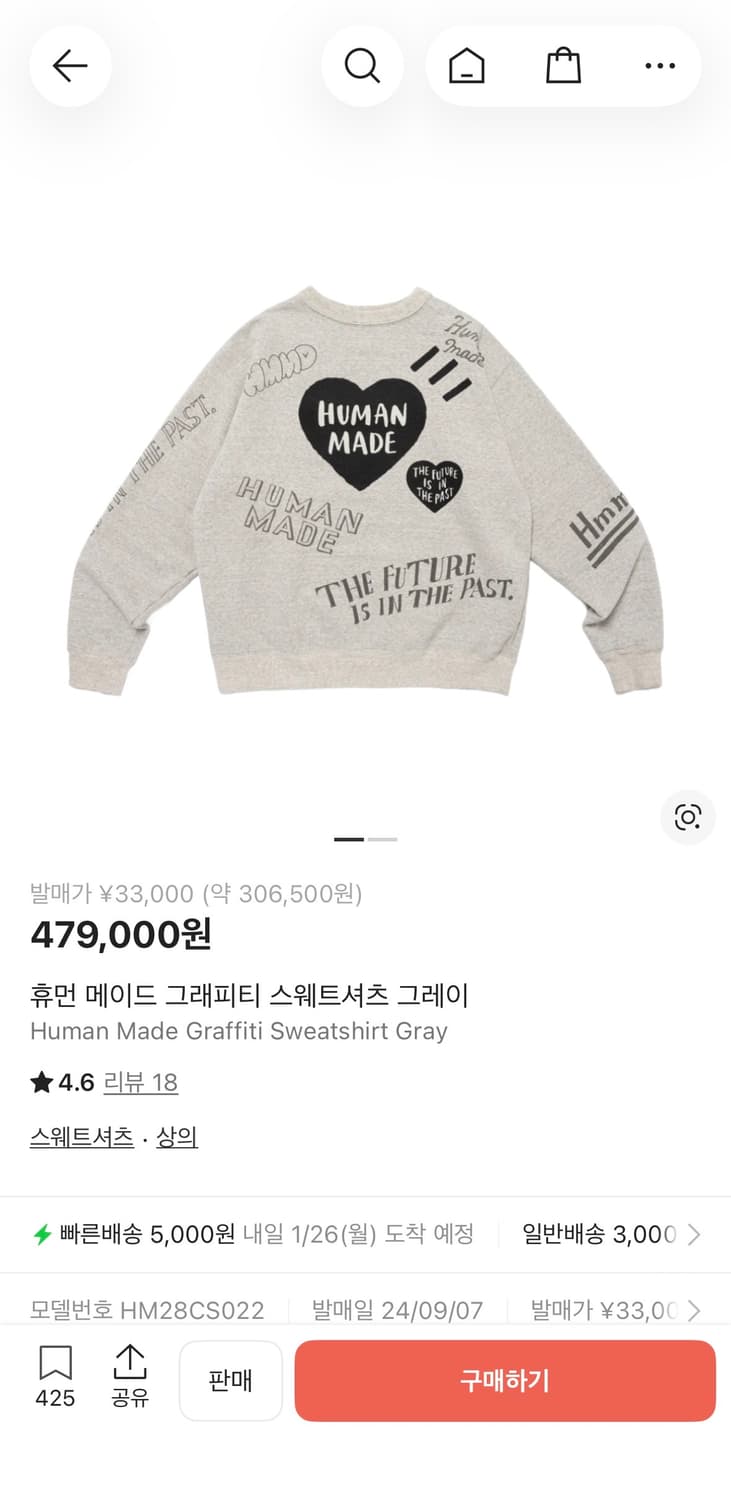Tap the red 구매하기 purchase button
The image size is (731, 1500).
coord(504,1381)
